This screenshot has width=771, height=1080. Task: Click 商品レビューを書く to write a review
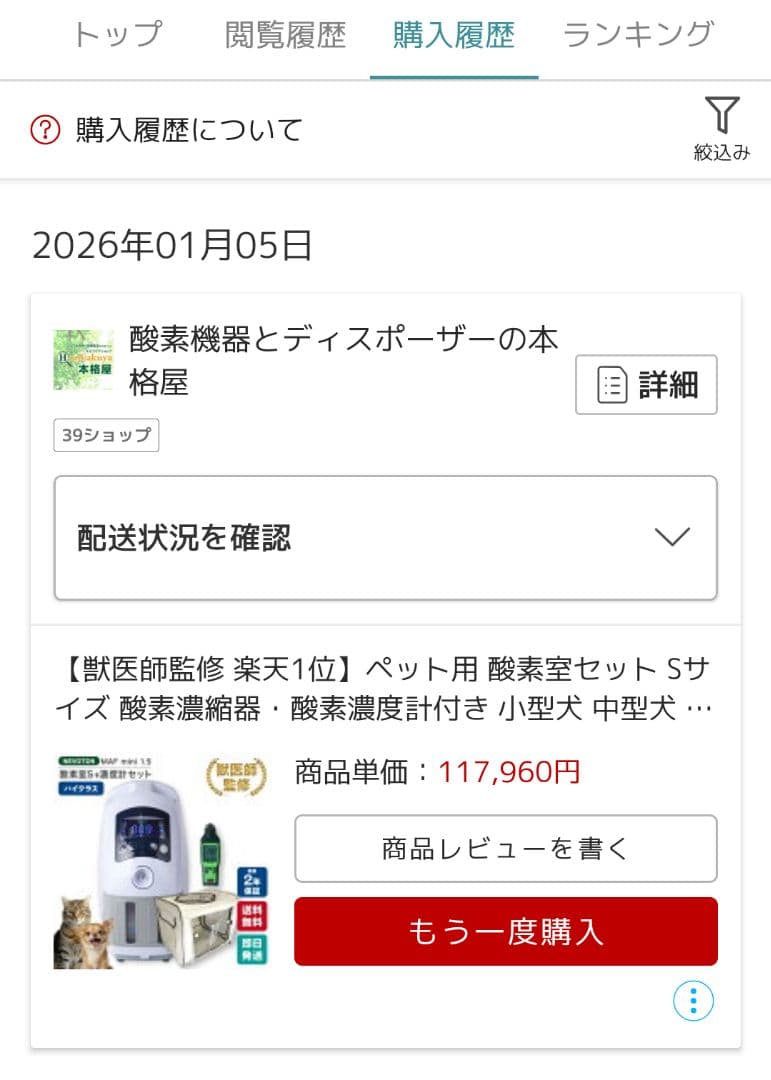point(503,848)
